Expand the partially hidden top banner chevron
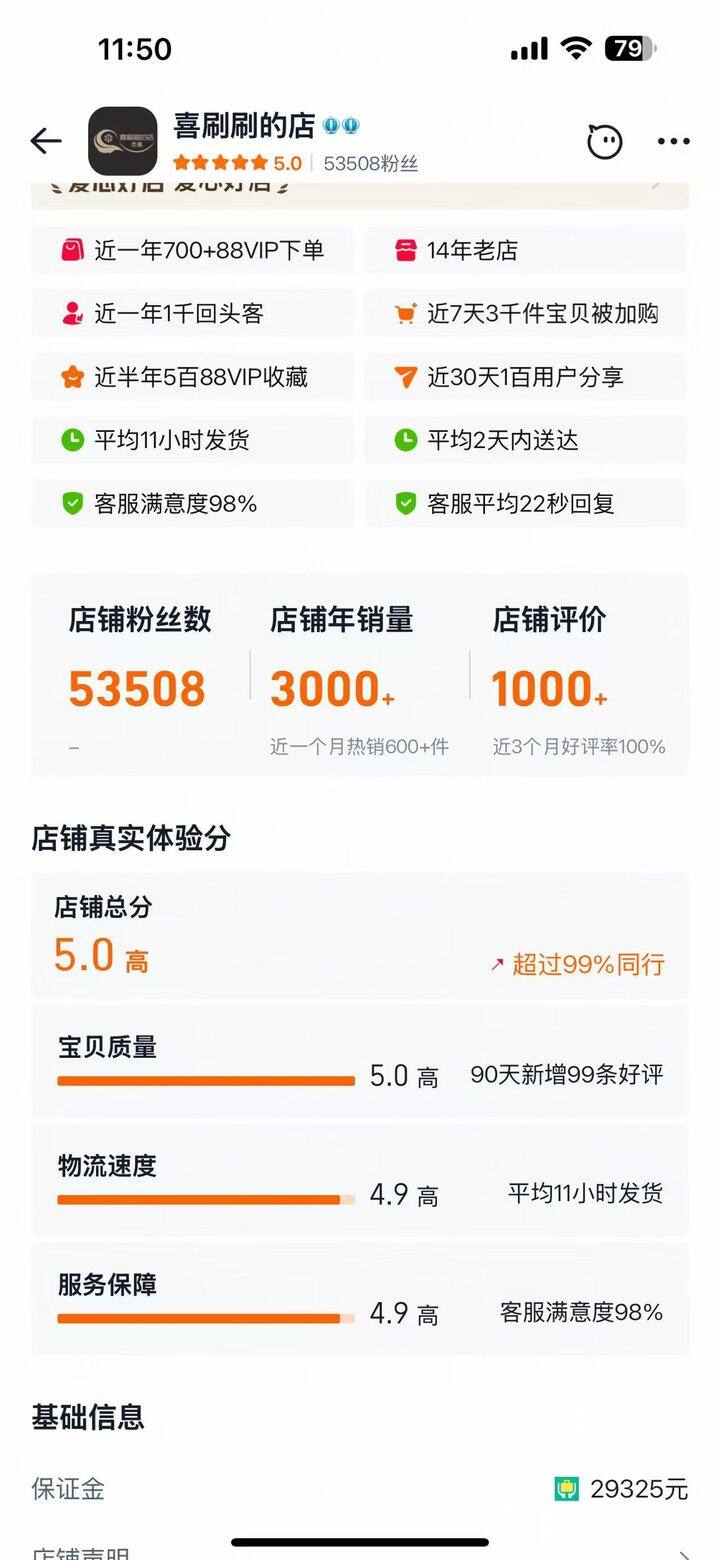The width and height of the screenshot is (720, 1560). [656, 186]
